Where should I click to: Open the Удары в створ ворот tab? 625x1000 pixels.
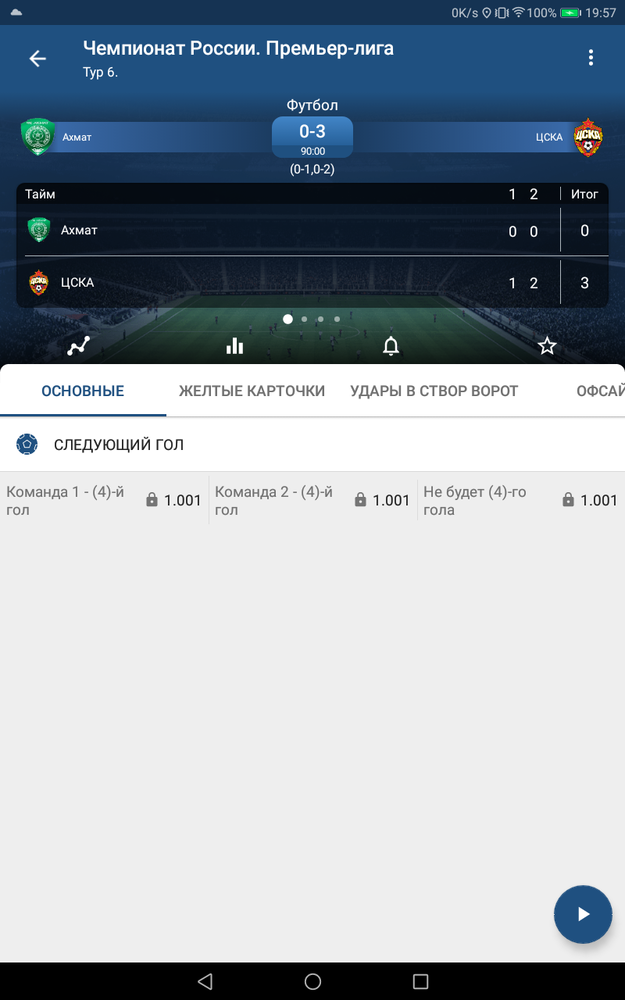point(434,391)
